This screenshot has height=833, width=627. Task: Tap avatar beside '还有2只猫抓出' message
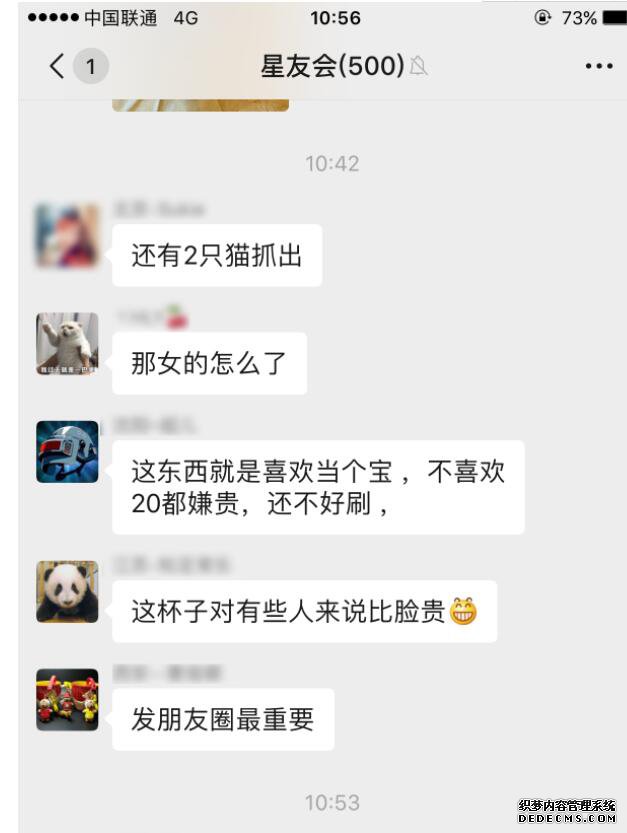point(67,236)
